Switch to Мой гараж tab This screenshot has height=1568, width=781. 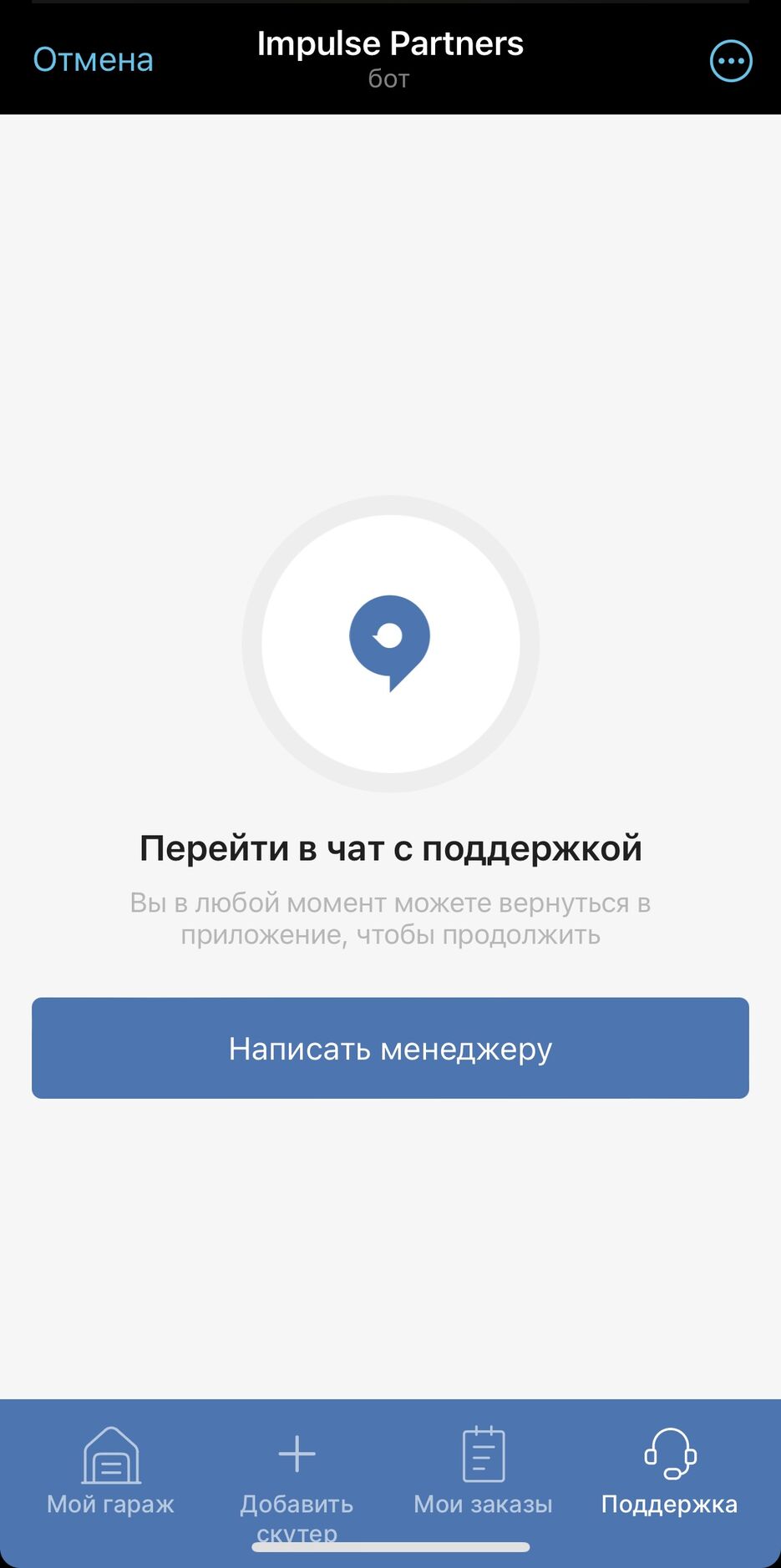point(111,1471)
